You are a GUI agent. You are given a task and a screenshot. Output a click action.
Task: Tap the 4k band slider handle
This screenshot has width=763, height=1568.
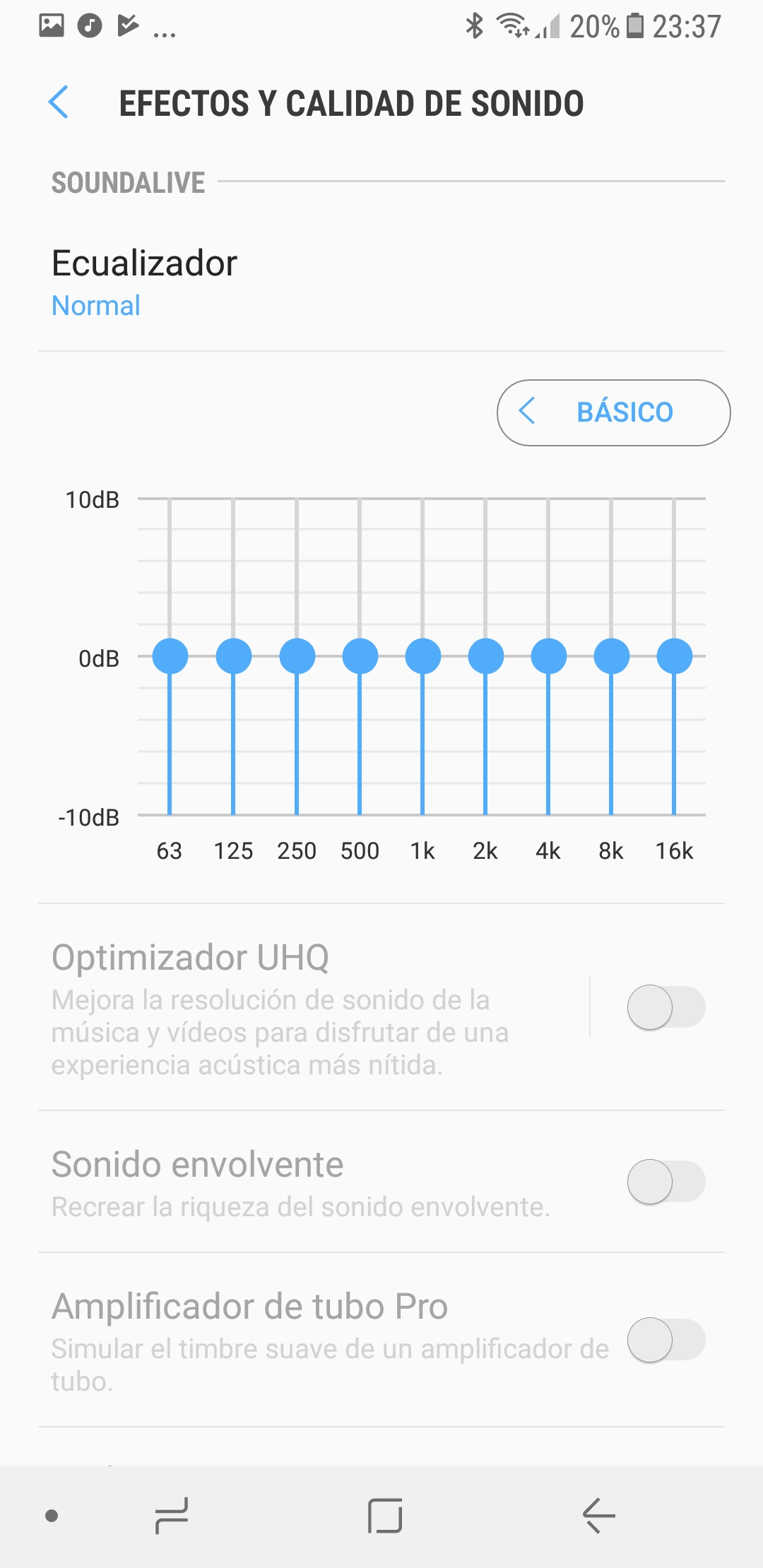[549, 656]
